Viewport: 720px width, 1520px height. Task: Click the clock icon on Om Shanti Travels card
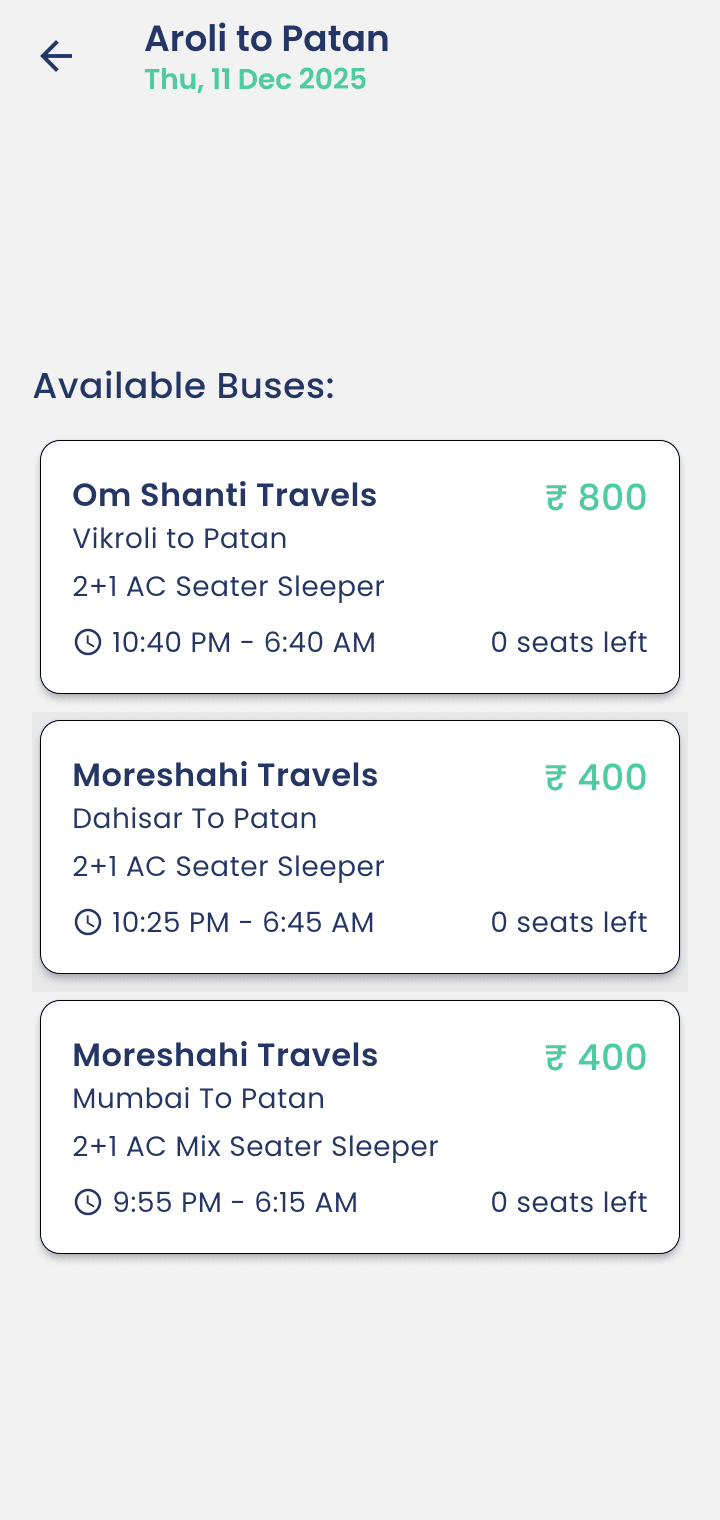86,642
